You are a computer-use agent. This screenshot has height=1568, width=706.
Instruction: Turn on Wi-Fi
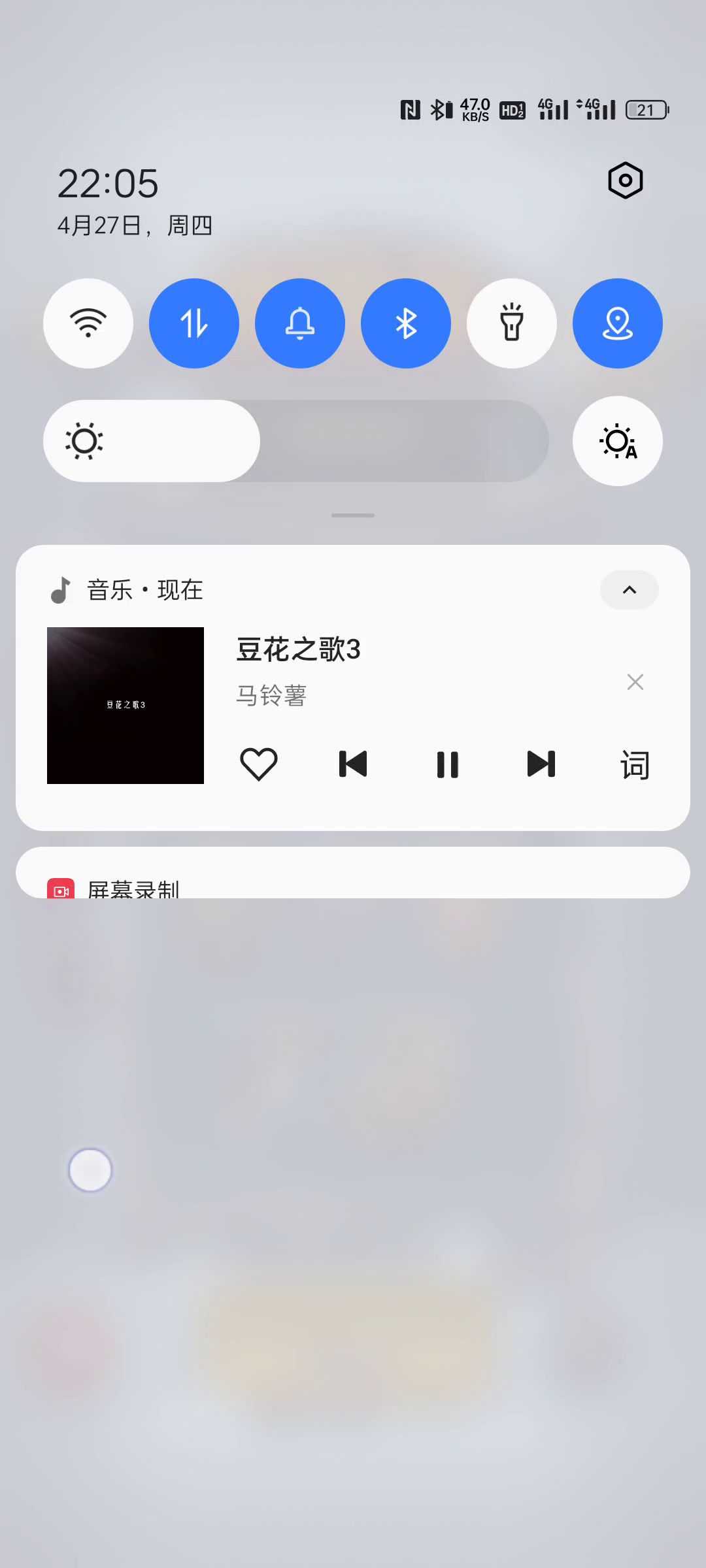(88, 323)
